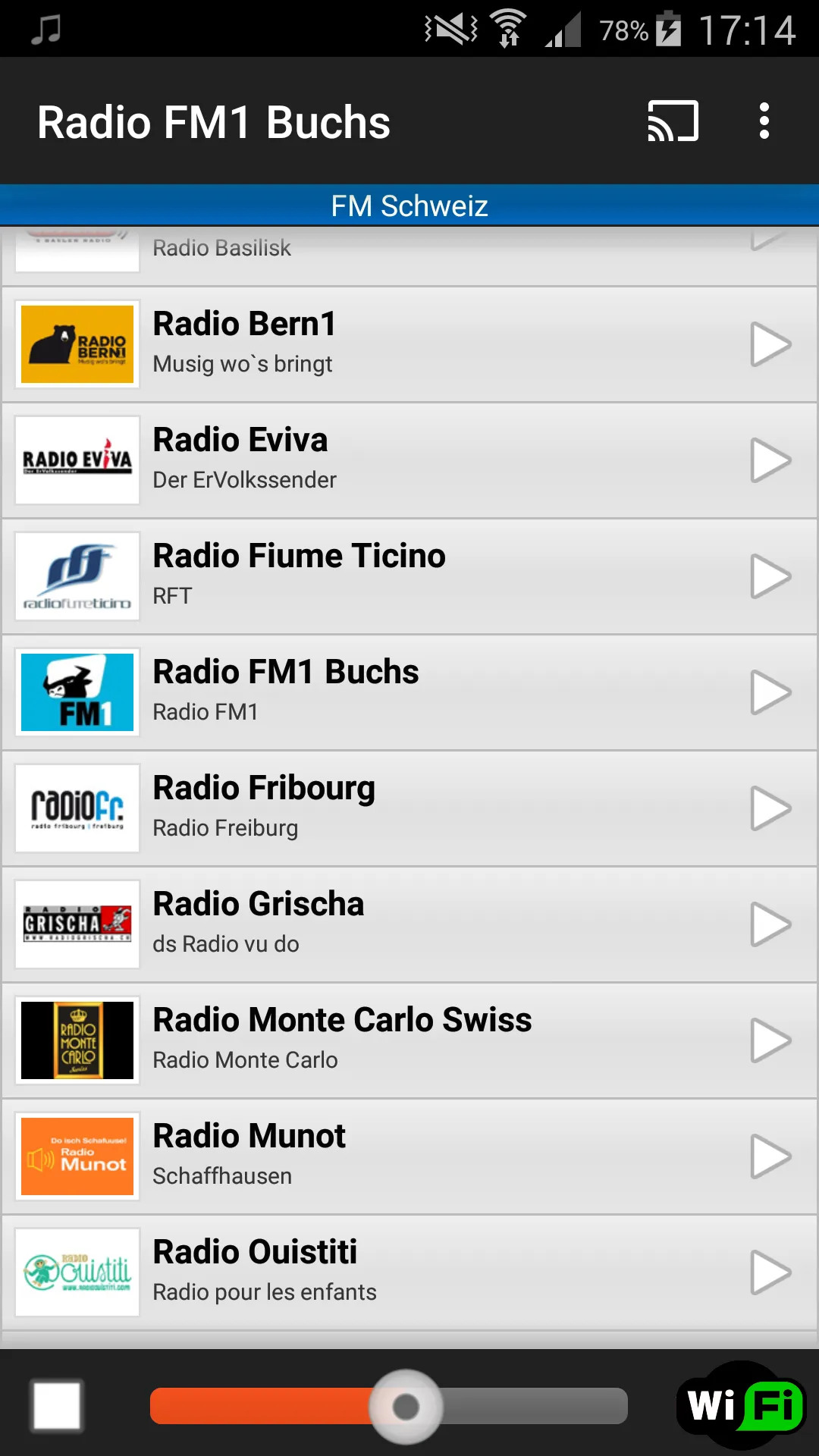The height and width of the screenshot is (1456, 819).
Task: Tap the WiFi badge button
Action: [x=741, y=1405]
